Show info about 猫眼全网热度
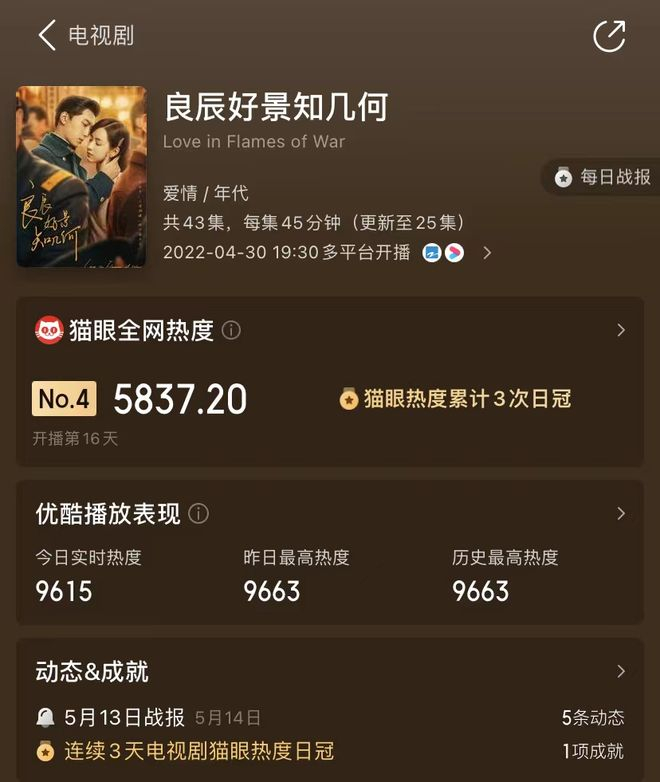This screenshot has height=782, width=660. tap(231, 330)
